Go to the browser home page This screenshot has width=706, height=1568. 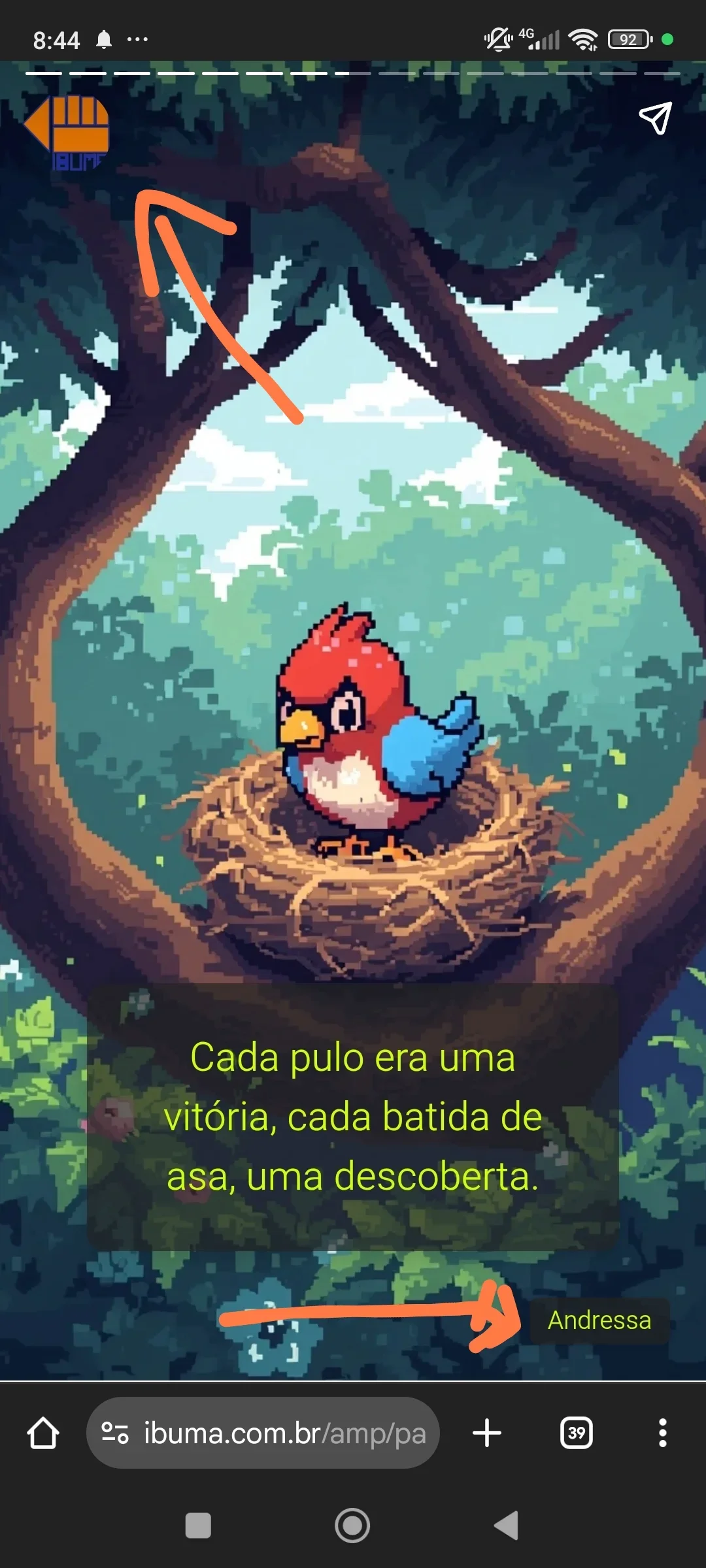click(43, 1433)
